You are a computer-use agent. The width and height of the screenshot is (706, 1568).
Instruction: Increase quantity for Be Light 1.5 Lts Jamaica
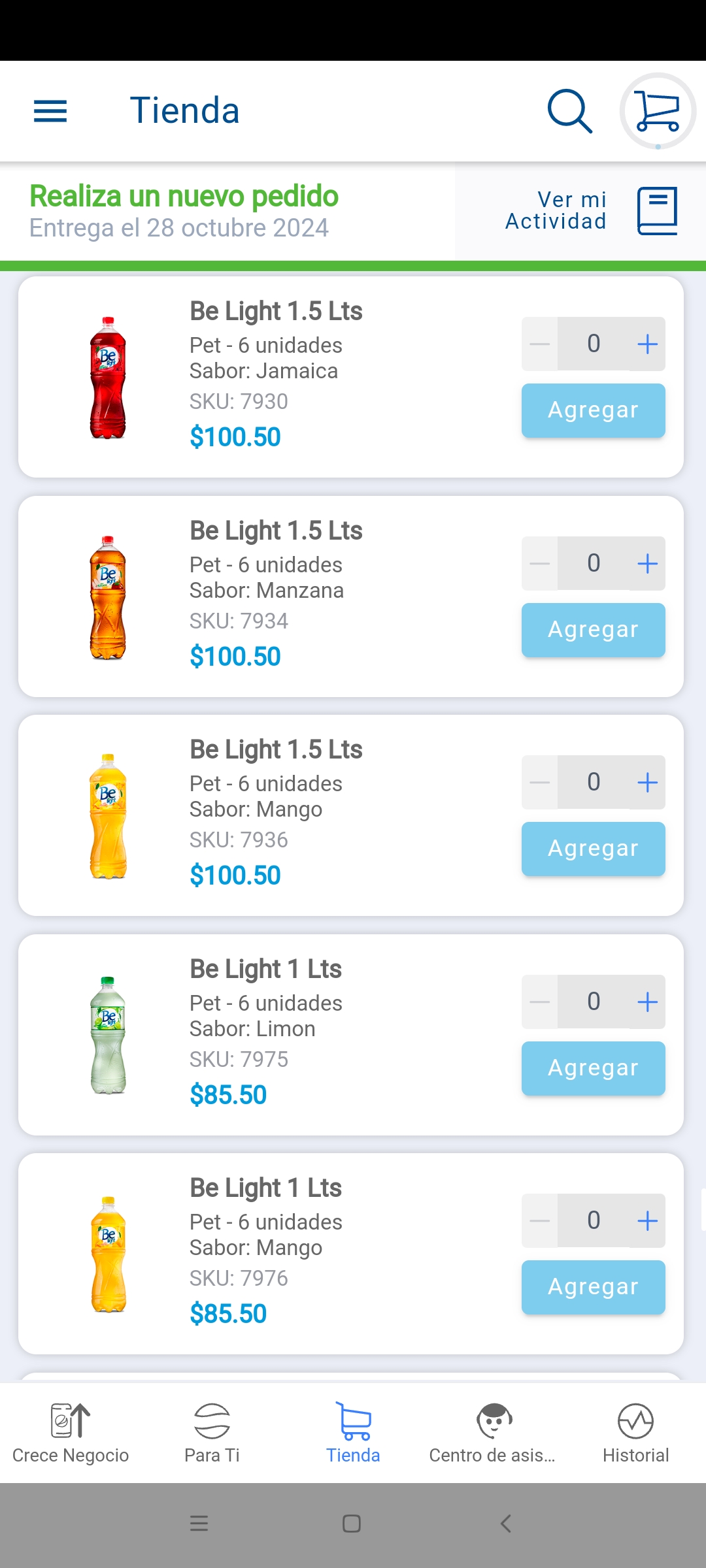pyautogui.click(x=647, y=344)
